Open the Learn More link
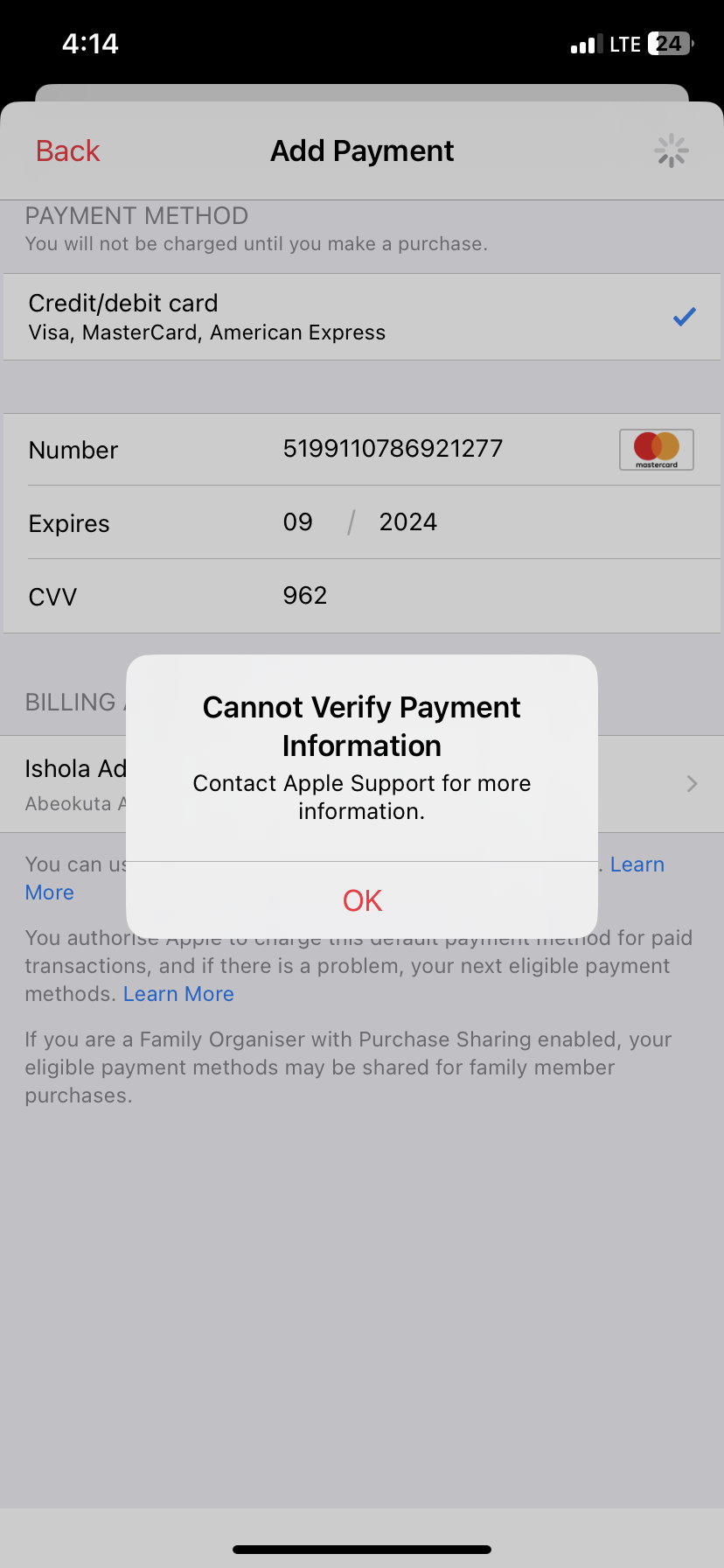The height and width of the screenshot is (1568, 724). point(178,993)
